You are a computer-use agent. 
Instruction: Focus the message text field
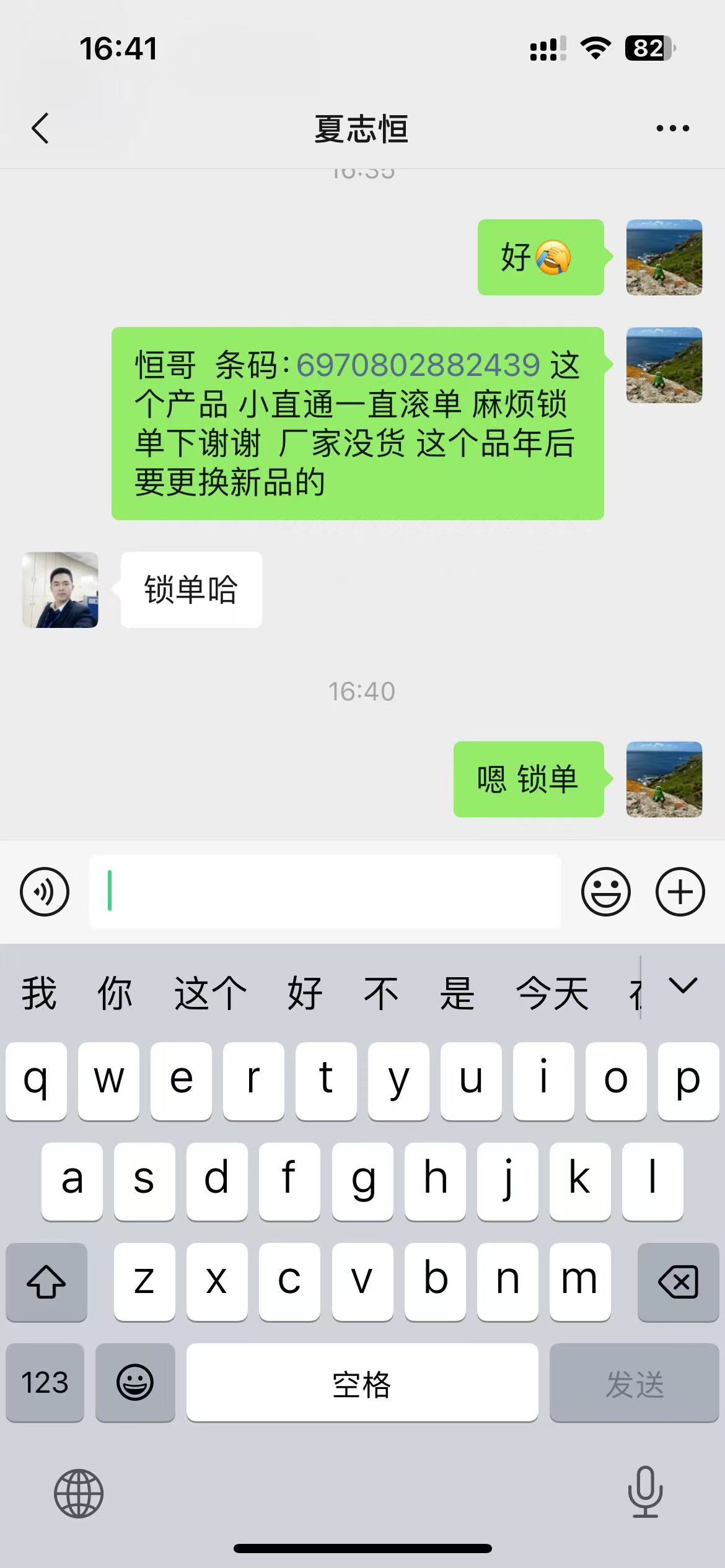(x=325, y=892)
